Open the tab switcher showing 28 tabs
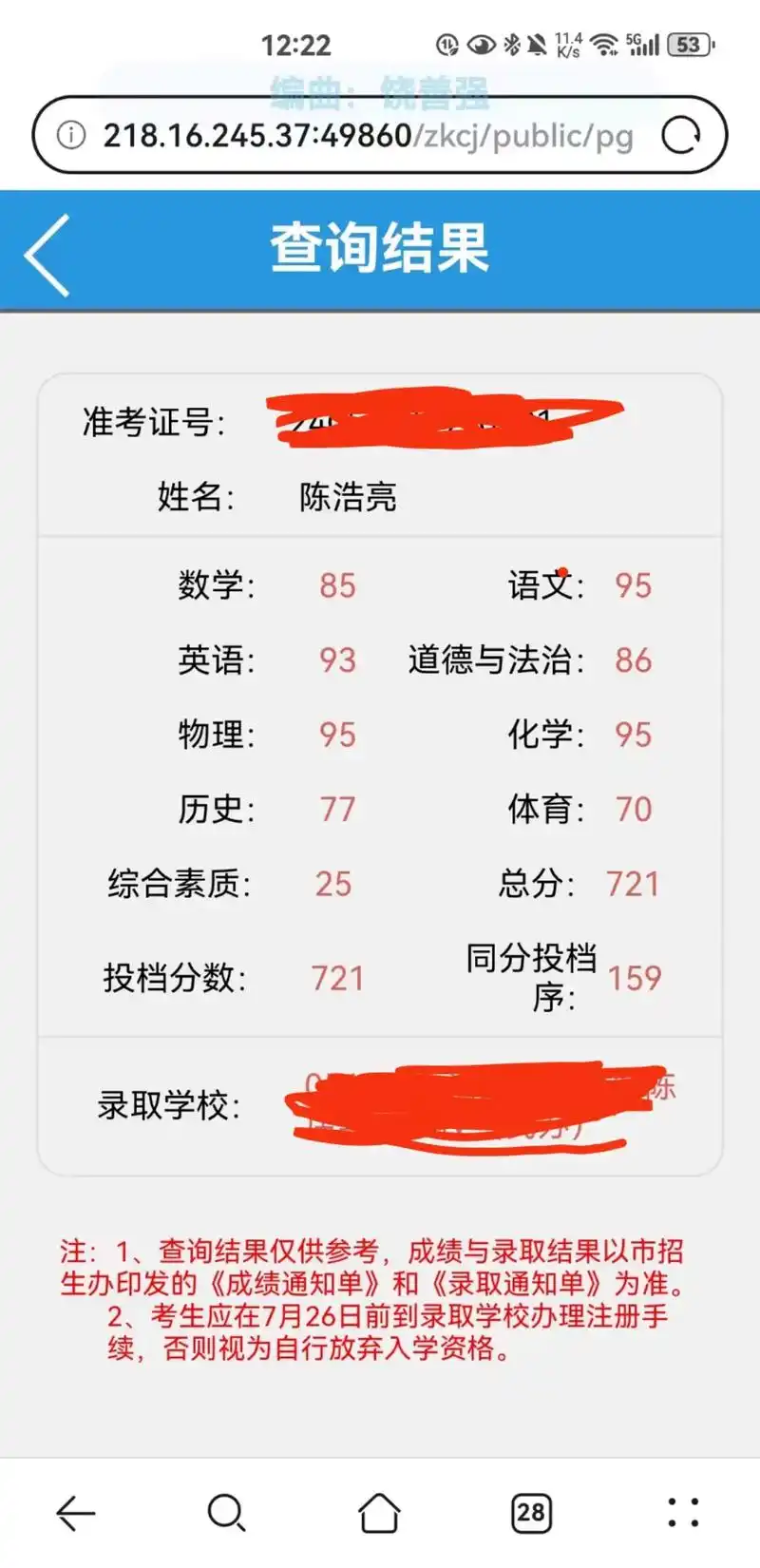760x1568 pixels. pyautogui.click(x=532, y=1515)
